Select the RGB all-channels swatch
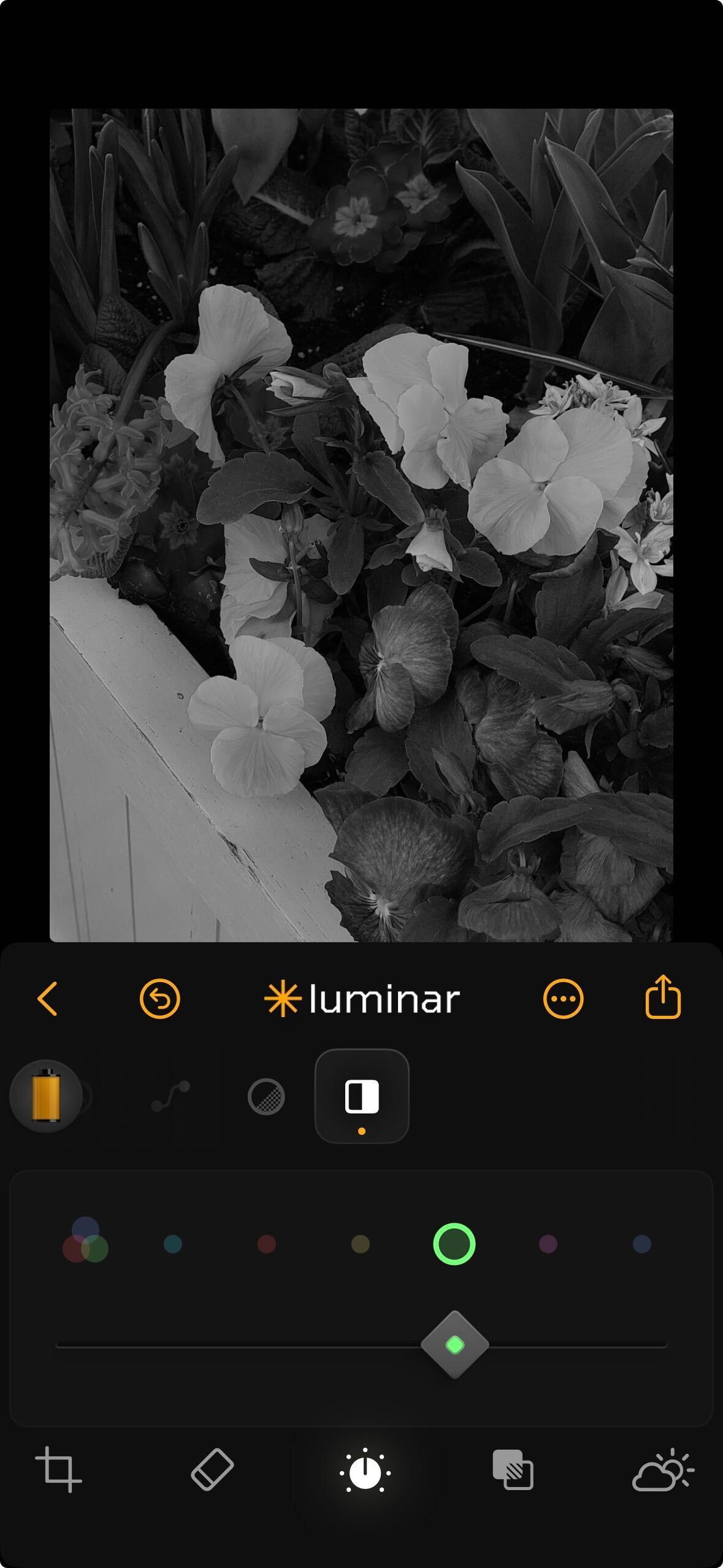This screenshot has height=1568, width=723. (85, 1241)
